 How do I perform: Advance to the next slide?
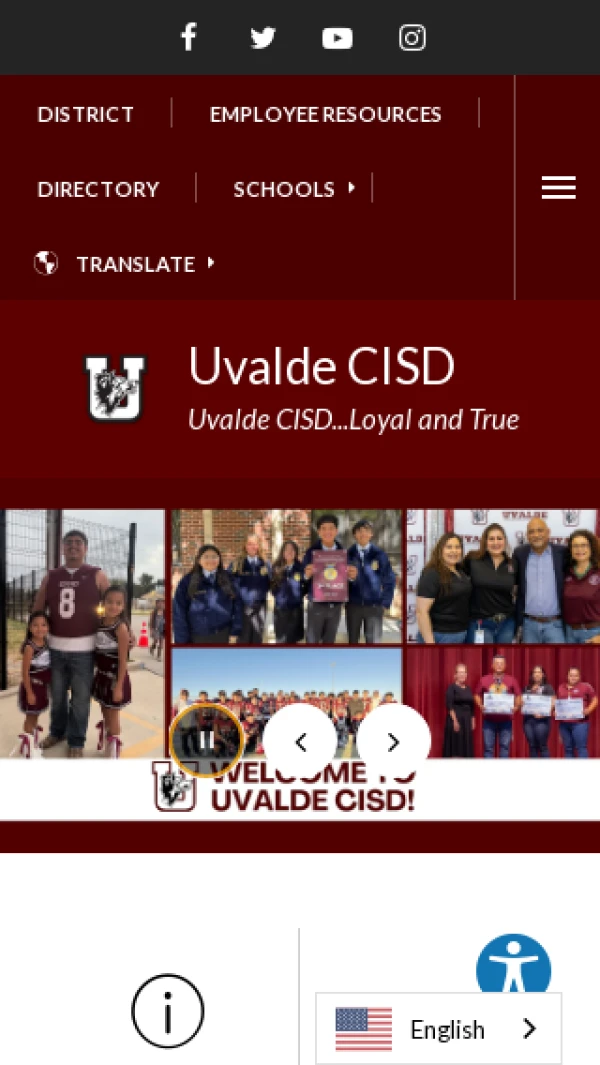(x=393, y=741)
